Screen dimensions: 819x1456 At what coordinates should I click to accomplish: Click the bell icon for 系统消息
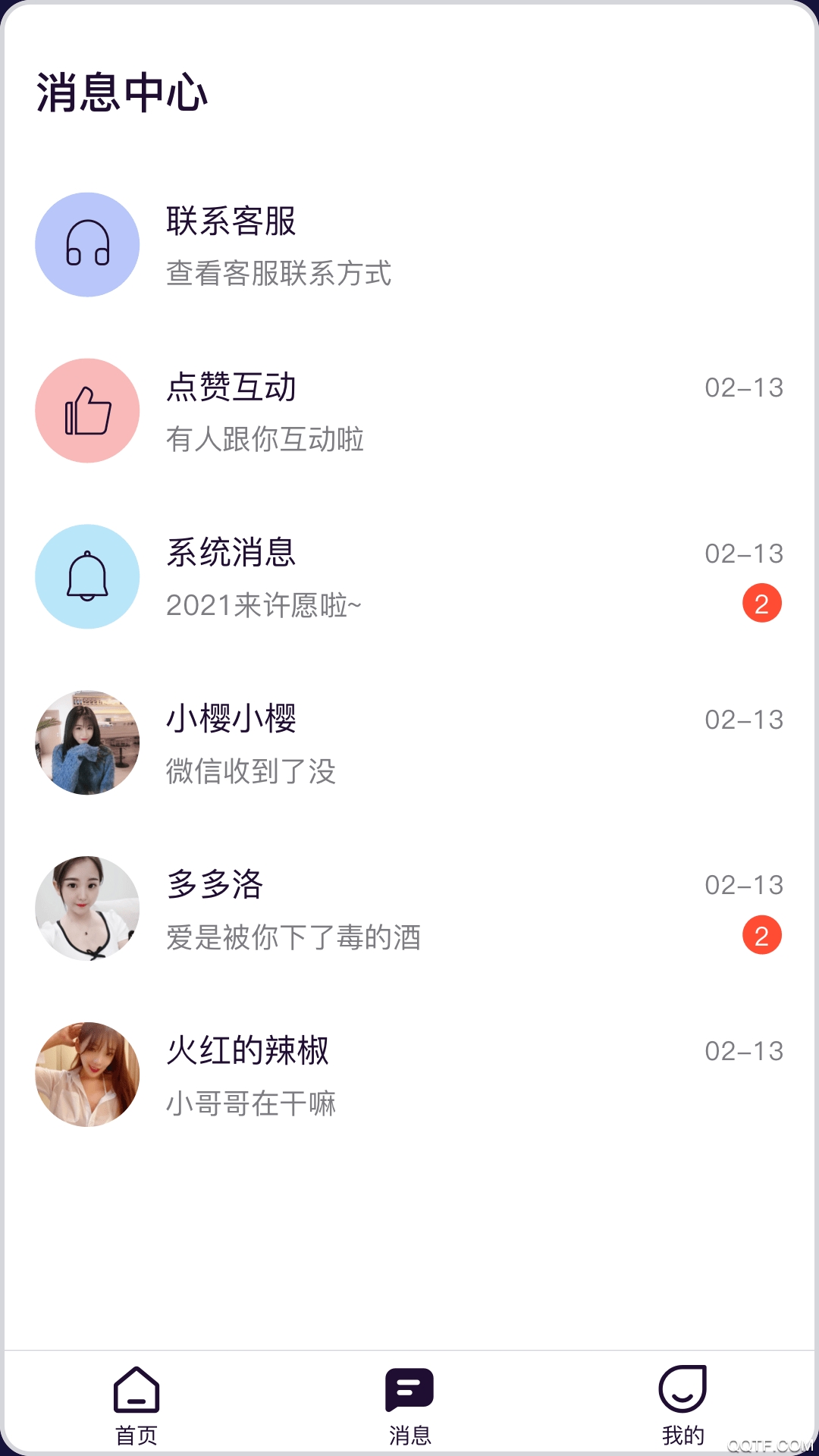pyautogui.click(x=86, y=576)
